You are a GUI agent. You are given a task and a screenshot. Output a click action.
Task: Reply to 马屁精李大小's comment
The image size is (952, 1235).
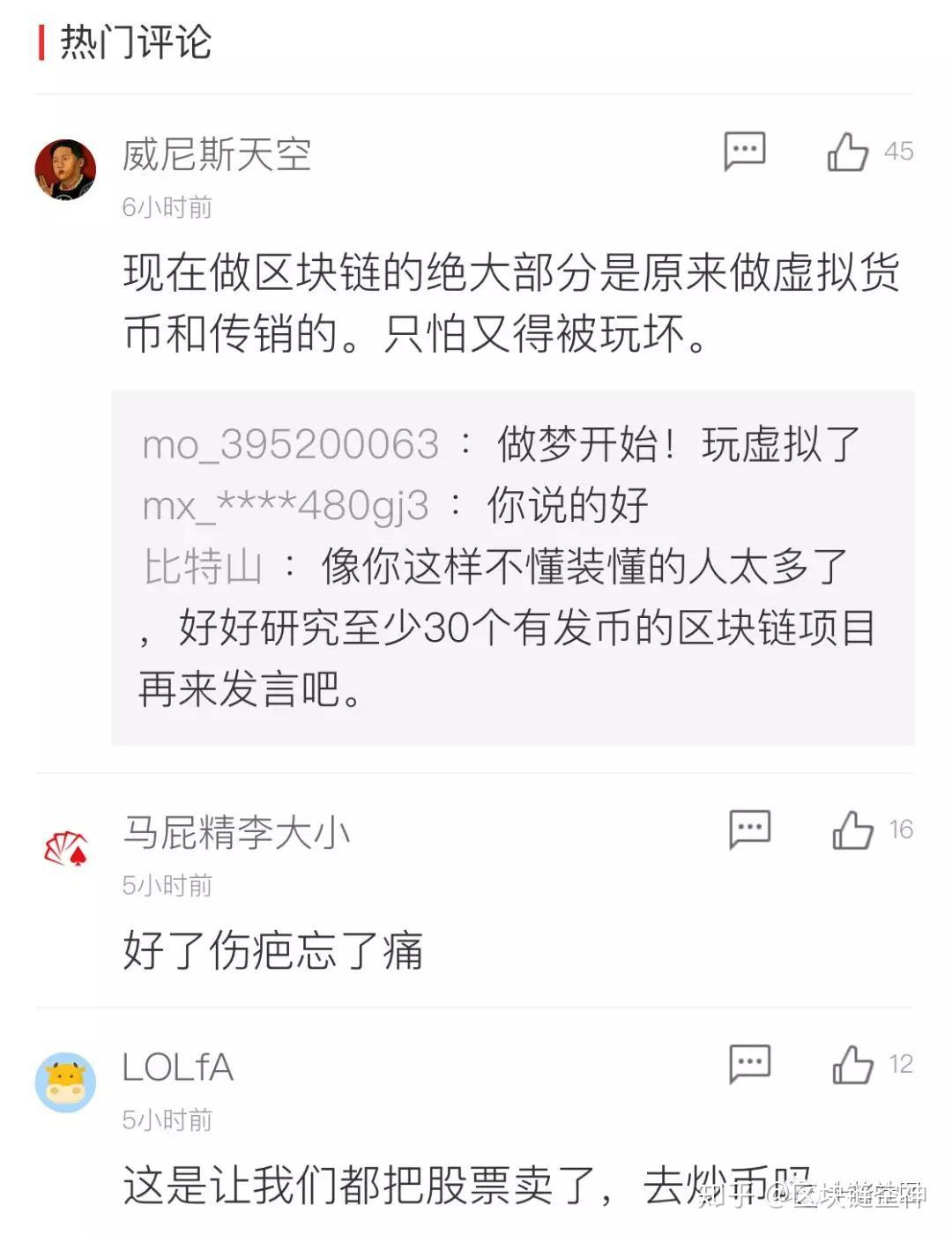pyautogui.click(x=749, y=830)
